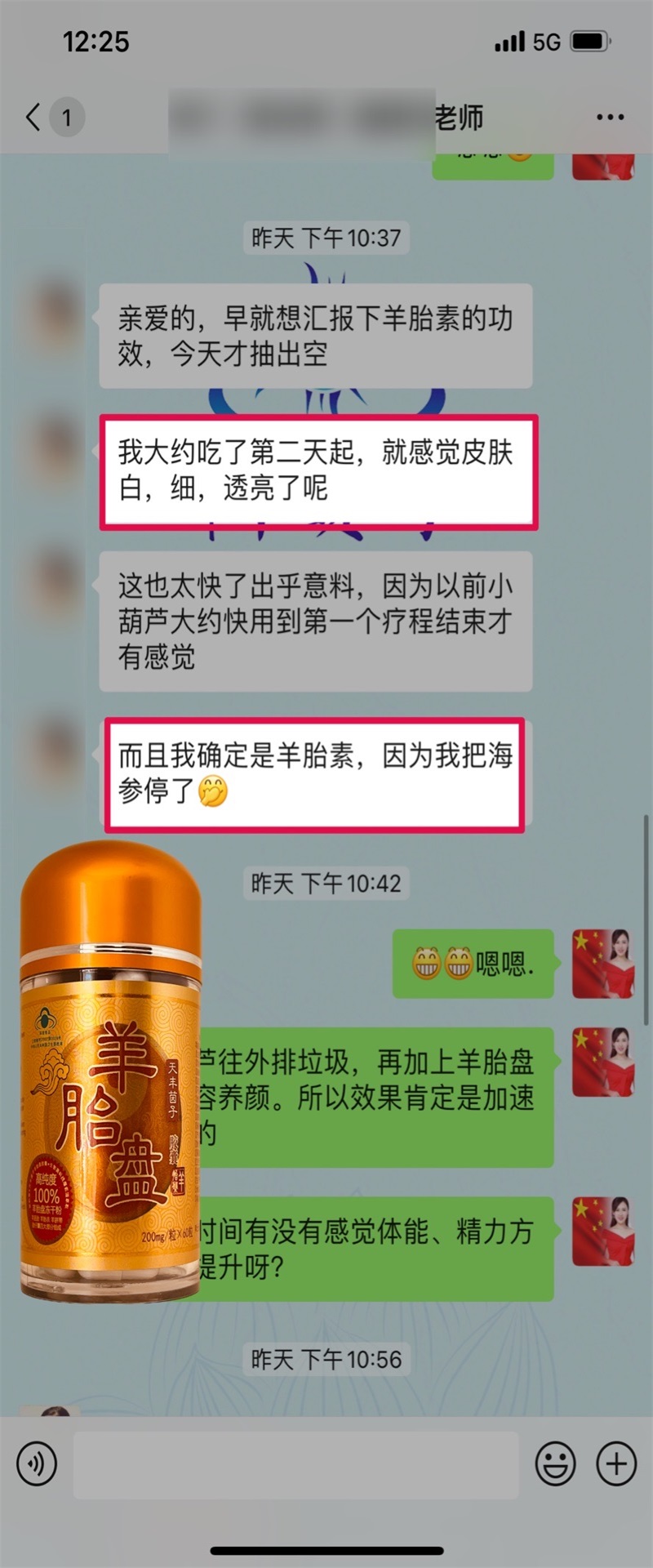
Task: Open the chat's three-dot menu
Action: [x=610, y=118]
